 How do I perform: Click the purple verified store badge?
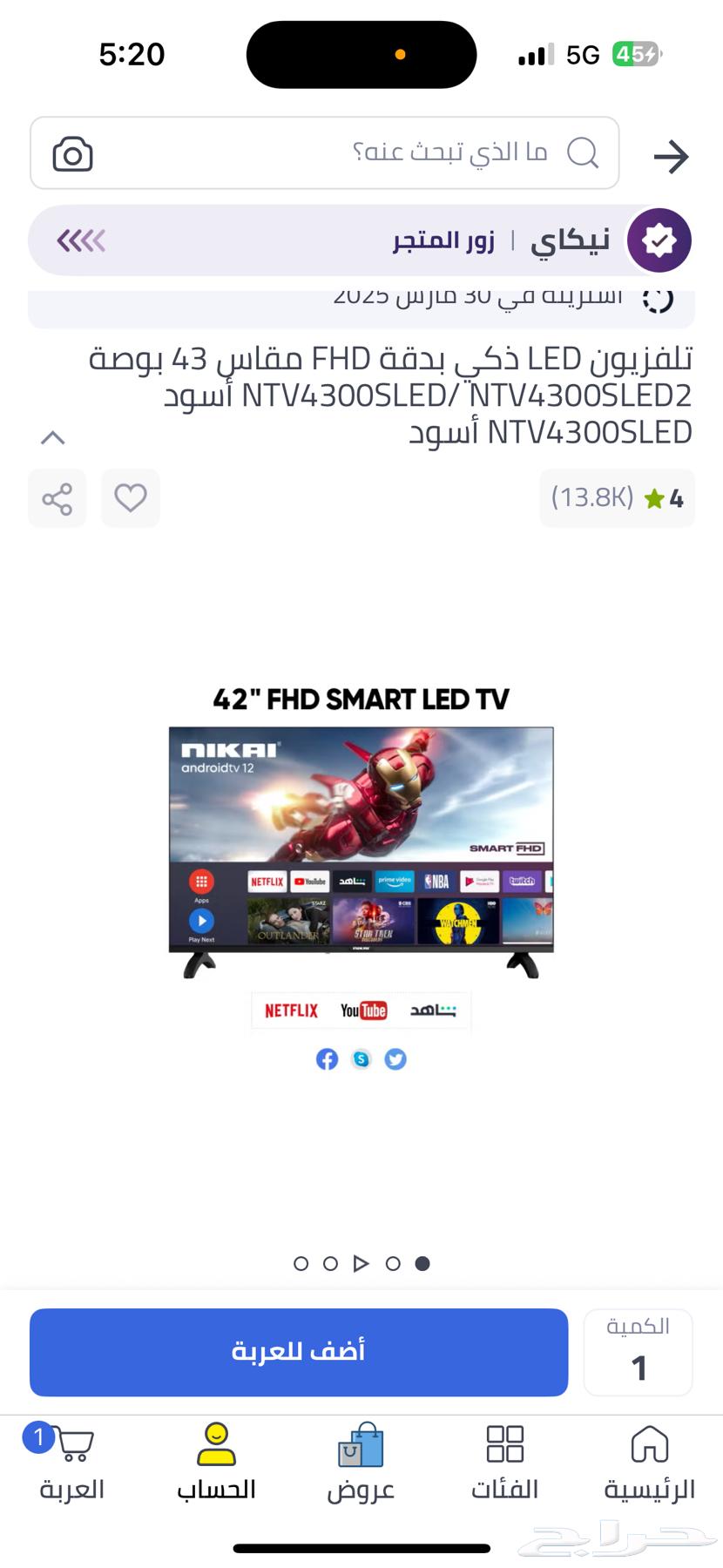[x=659, y=240]
